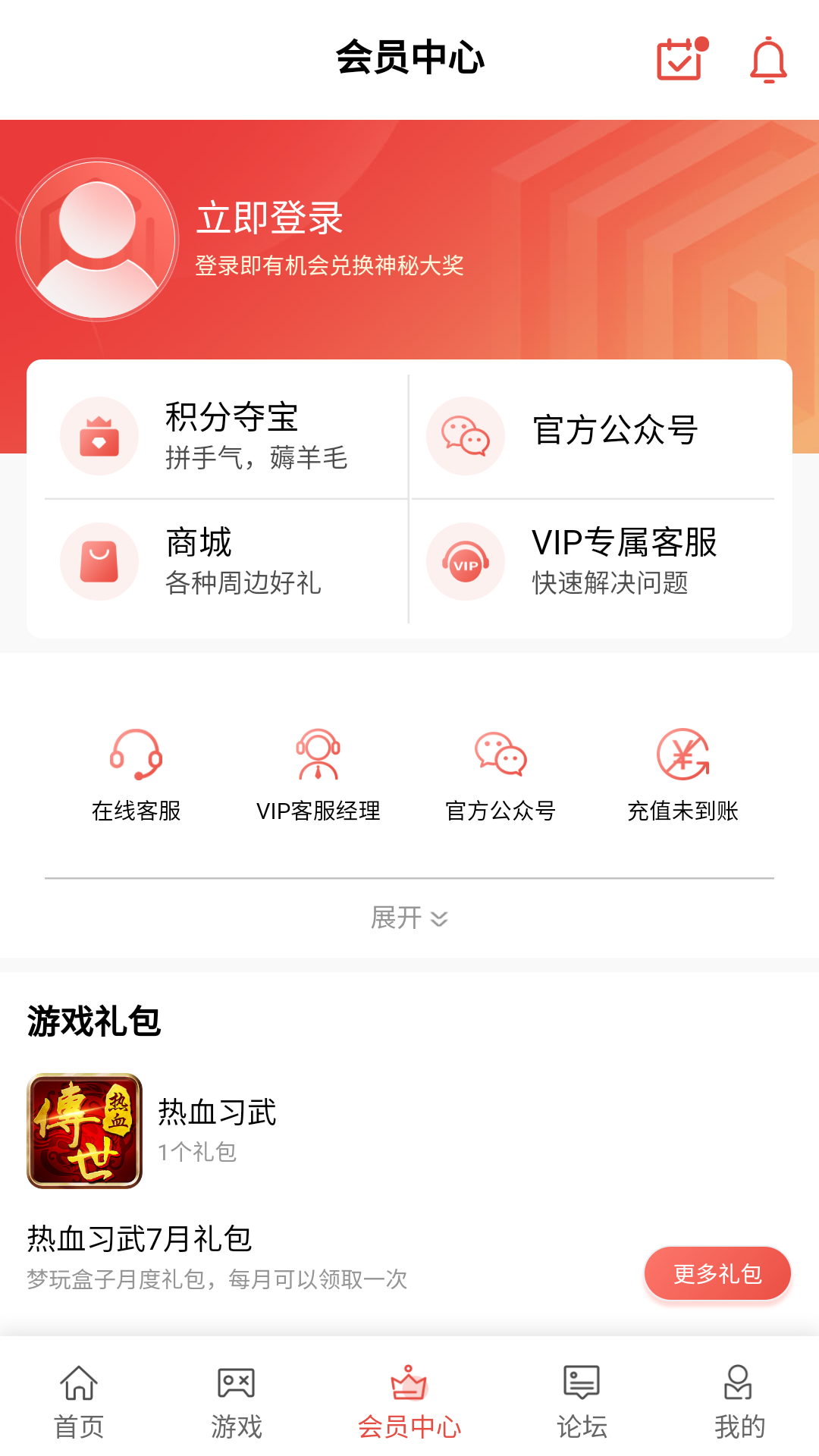Open the daily check-in calendar icon
The width and height of the screenshot is (819, 1456).
pyautogui.click(x=679, y=59)
